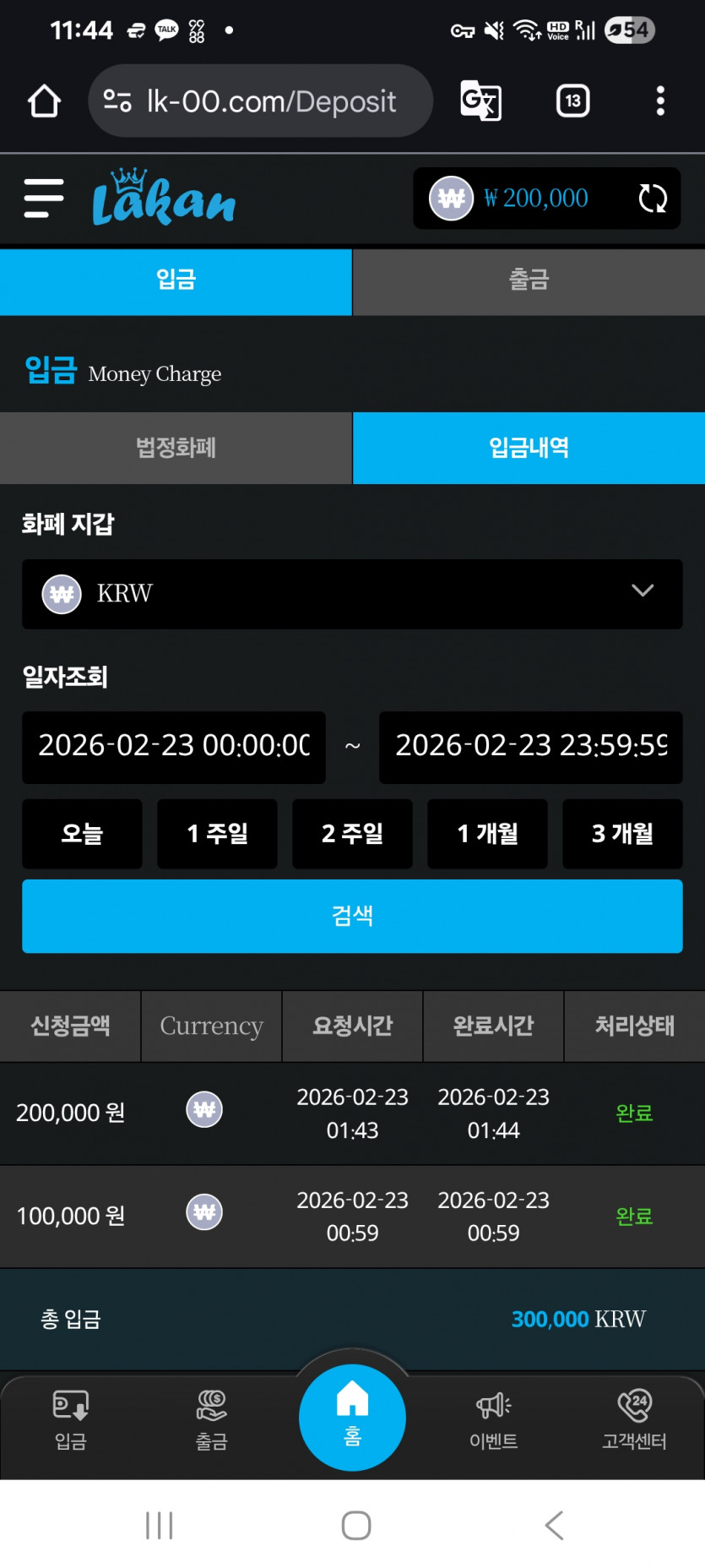Open 출금 in the bottom navigation
Screen dimensions: 705x1568
[212, 1420]
